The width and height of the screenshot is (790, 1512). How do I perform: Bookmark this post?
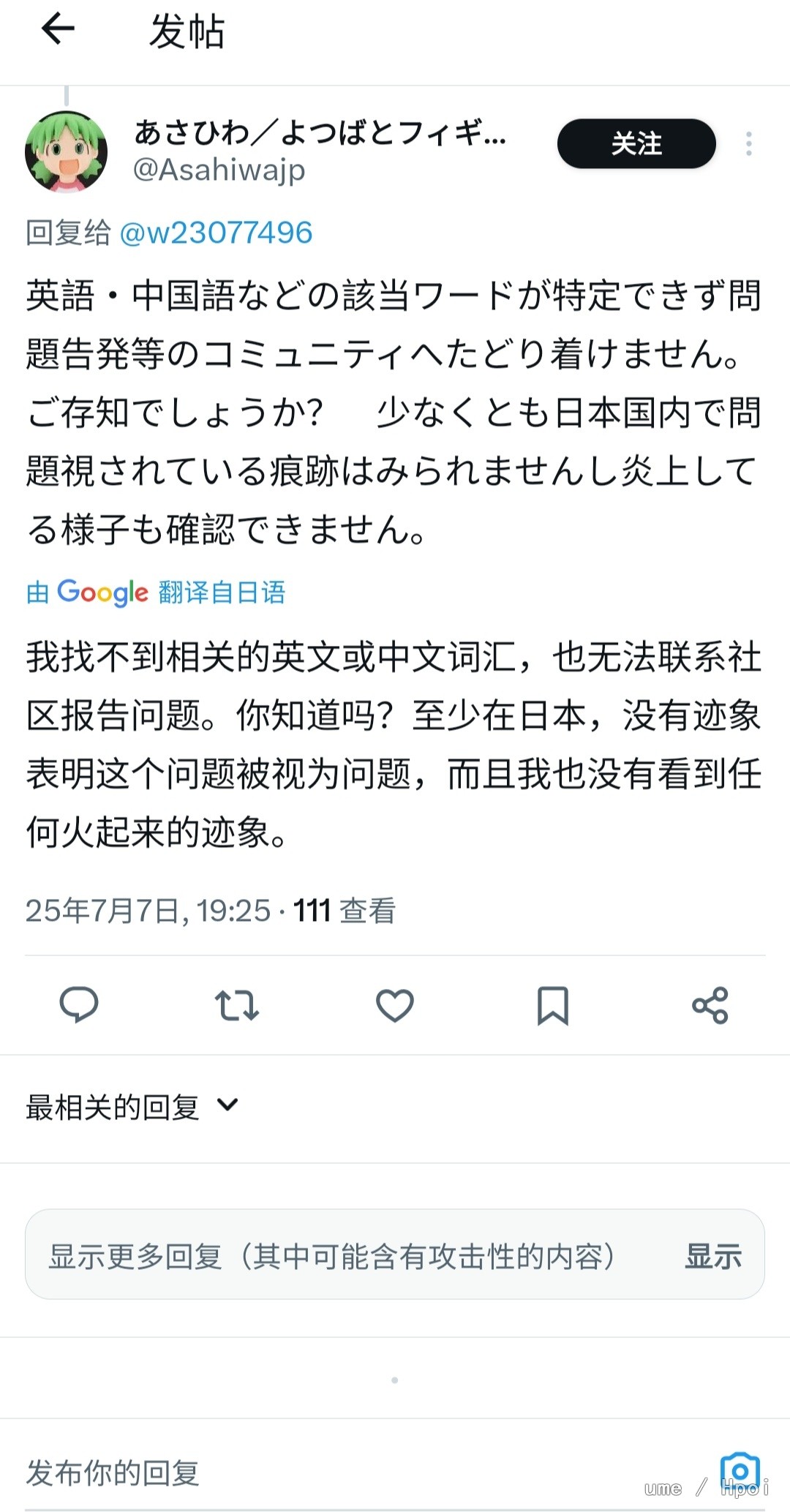tap(552, 1004)
